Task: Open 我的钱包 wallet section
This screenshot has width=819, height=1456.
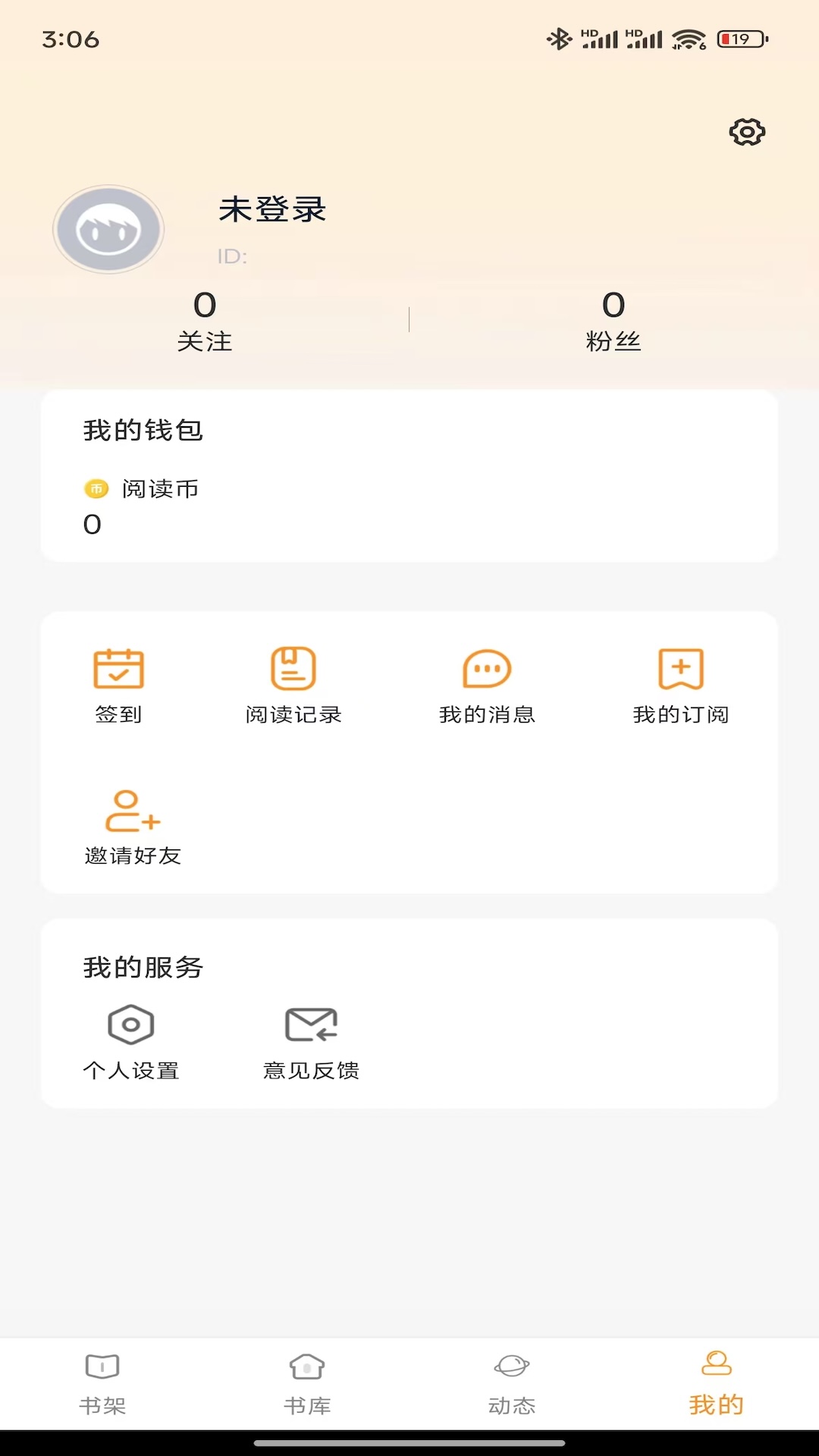Action: 141,429
